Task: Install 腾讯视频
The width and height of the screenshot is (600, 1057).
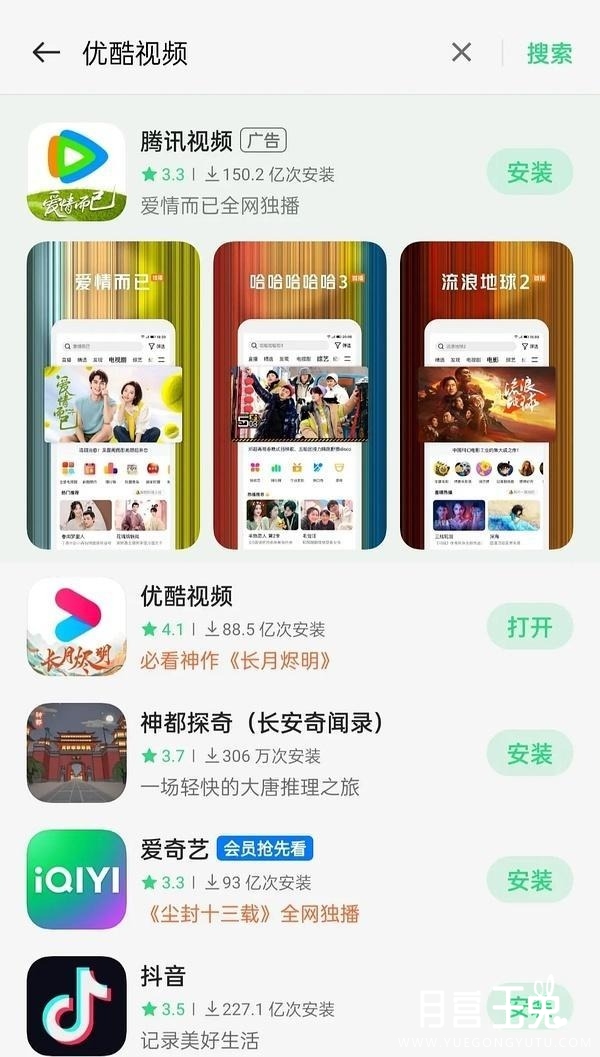Action: 529,172
